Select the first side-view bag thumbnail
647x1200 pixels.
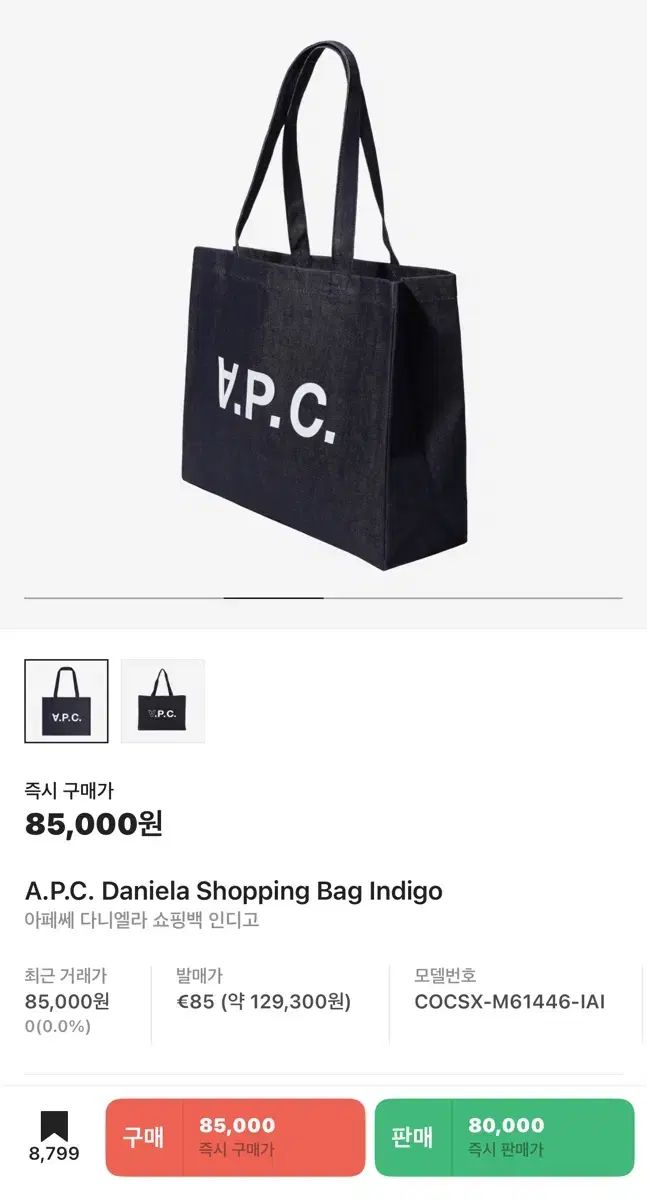point(66,701)
